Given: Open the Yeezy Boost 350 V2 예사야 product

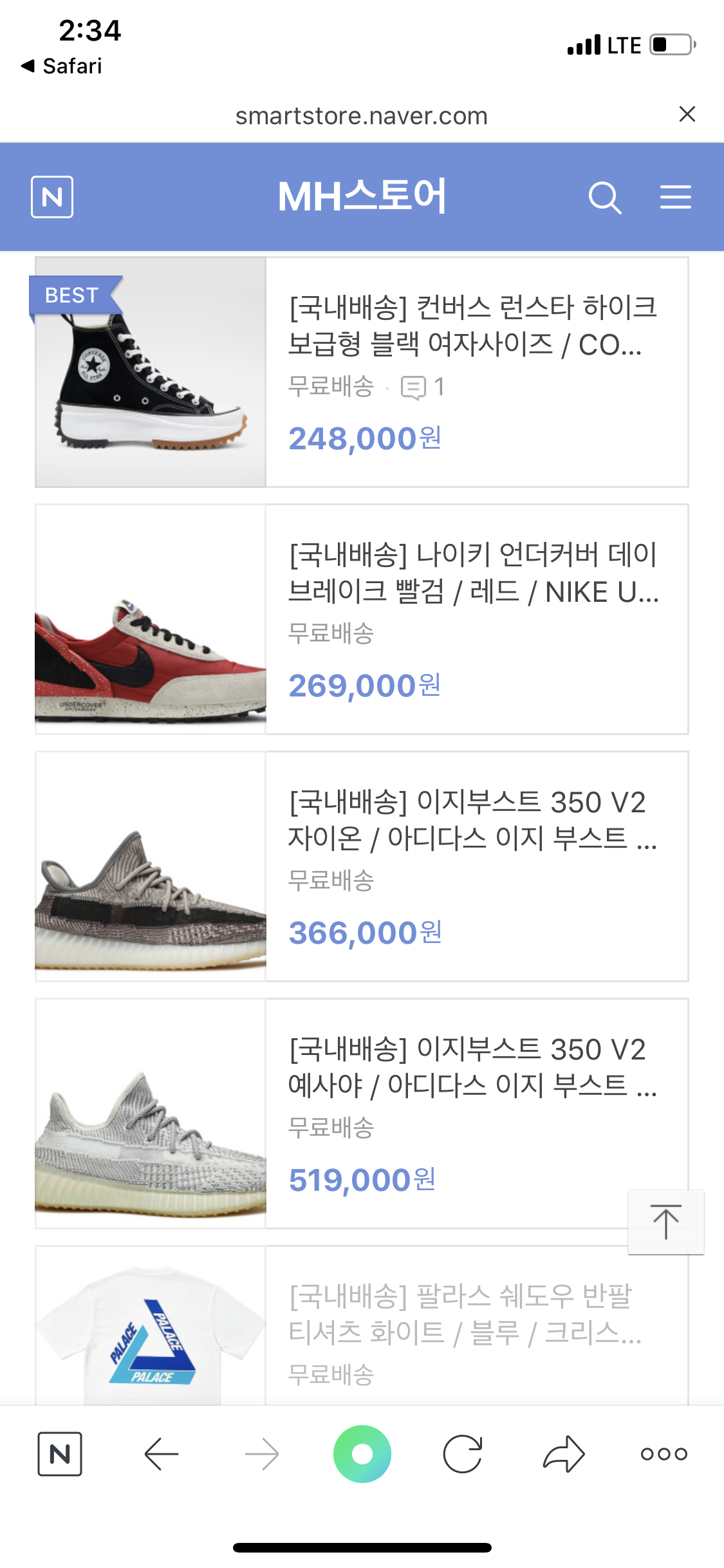Looking at the screenshot, I should pyautogui.click(x=472, y=1067).
